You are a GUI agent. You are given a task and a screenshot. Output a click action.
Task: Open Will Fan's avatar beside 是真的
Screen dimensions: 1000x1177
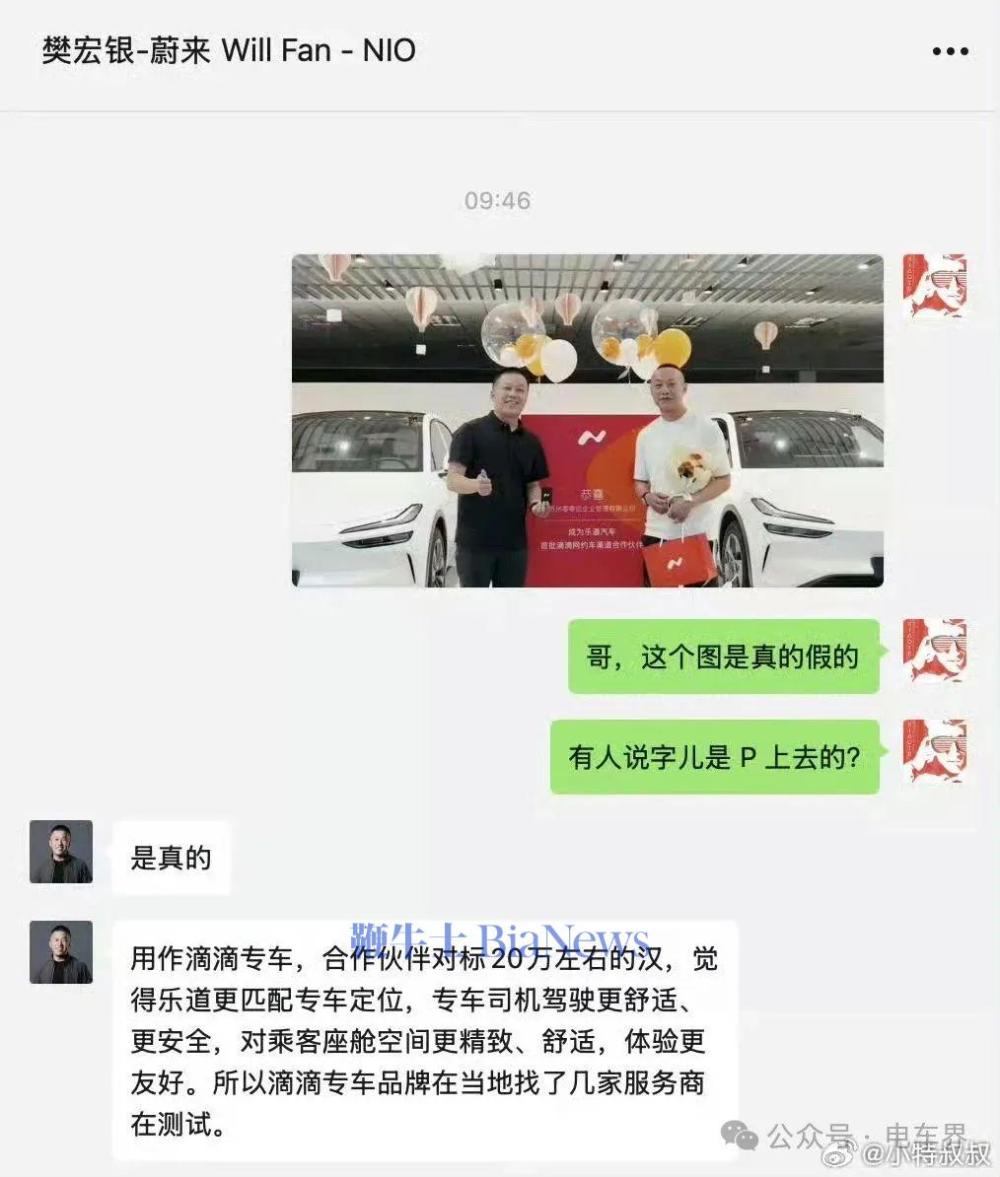(61, 852)
